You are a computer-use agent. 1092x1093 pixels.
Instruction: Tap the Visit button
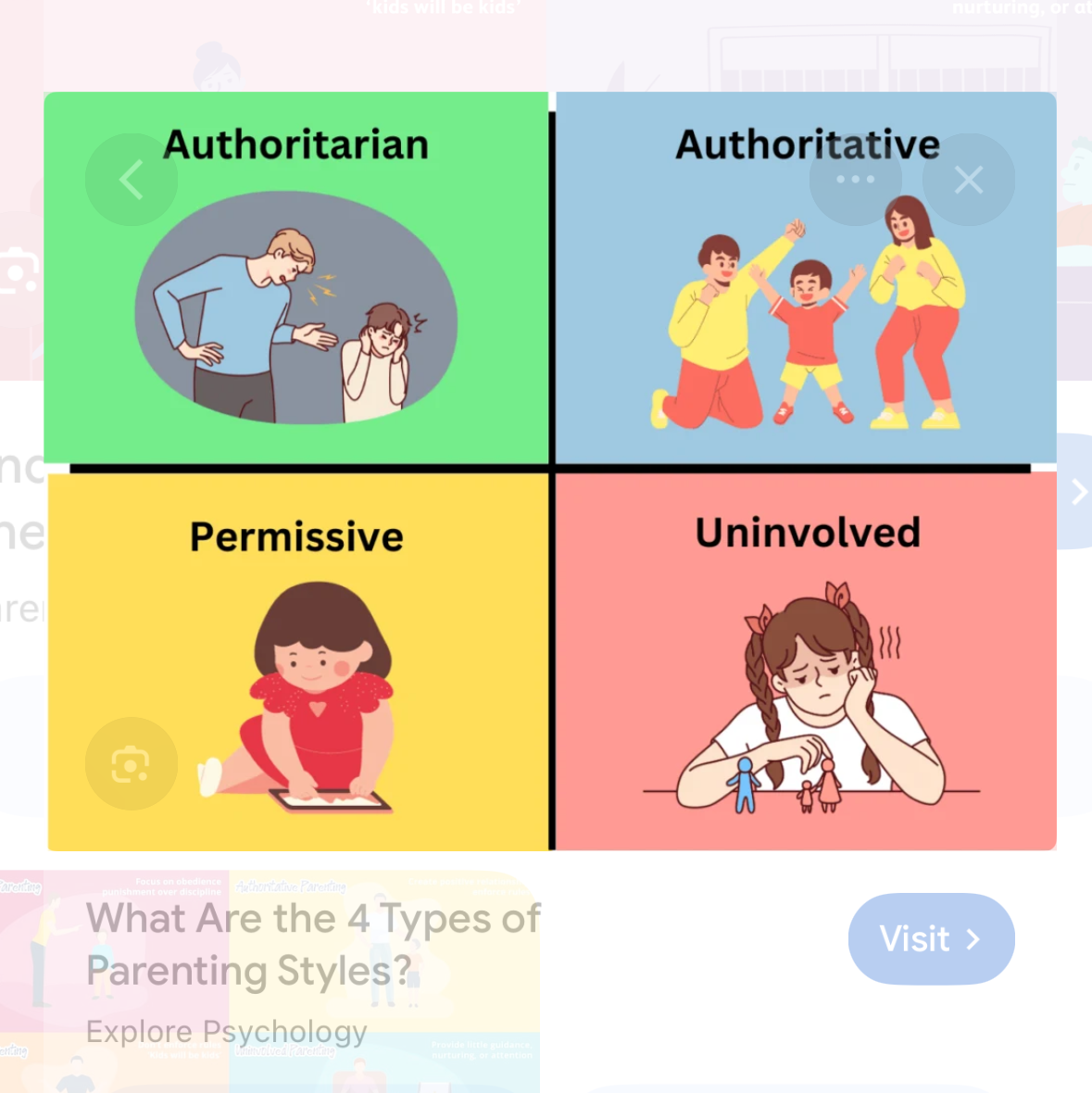pos(931,939)
